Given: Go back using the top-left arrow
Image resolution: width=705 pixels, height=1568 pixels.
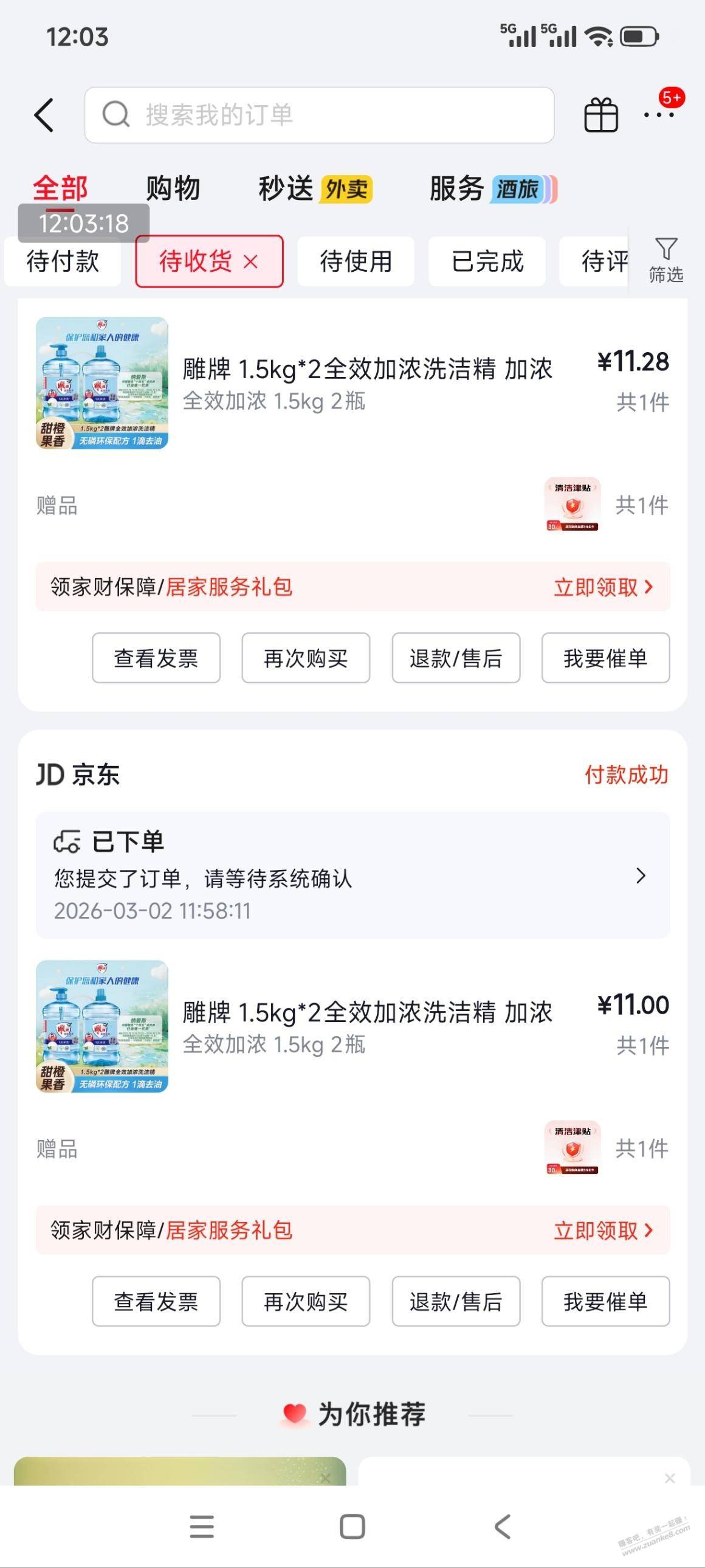Looking at the screenshot, I should pos(44,115).
